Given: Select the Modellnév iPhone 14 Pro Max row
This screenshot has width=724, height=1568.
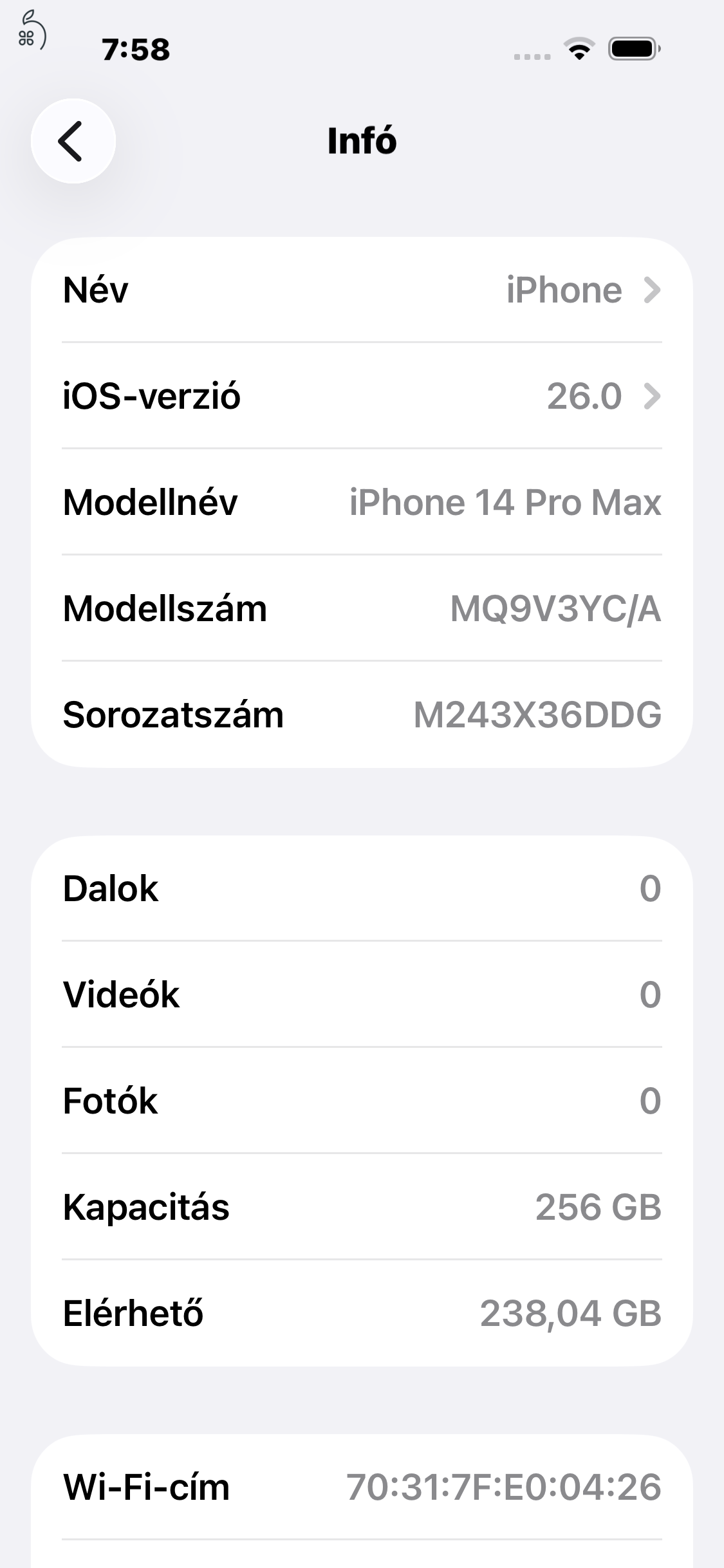Looking at the screenshot, I should tap(360, 503).
